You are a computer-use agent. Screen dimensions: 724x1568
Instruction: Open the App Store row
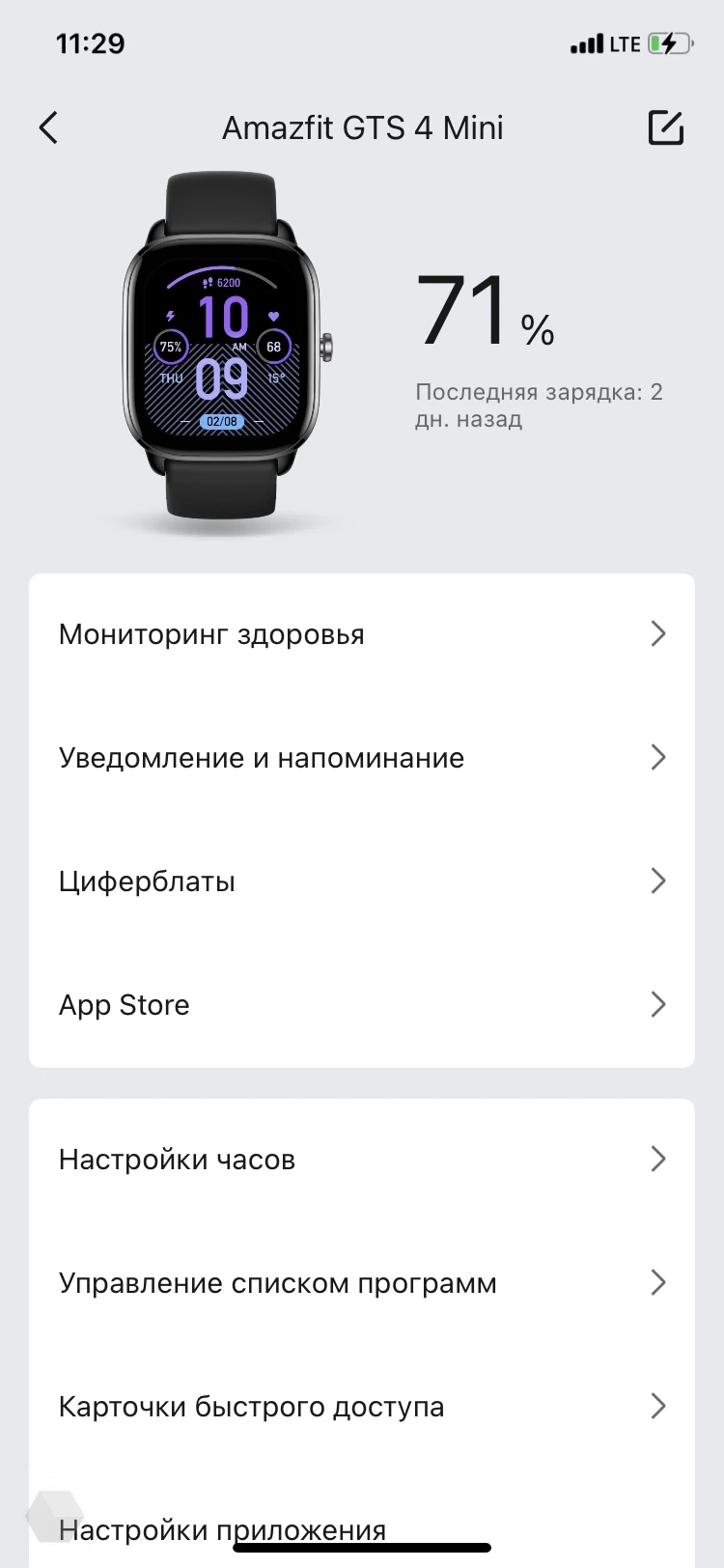tap(361, 1005)
